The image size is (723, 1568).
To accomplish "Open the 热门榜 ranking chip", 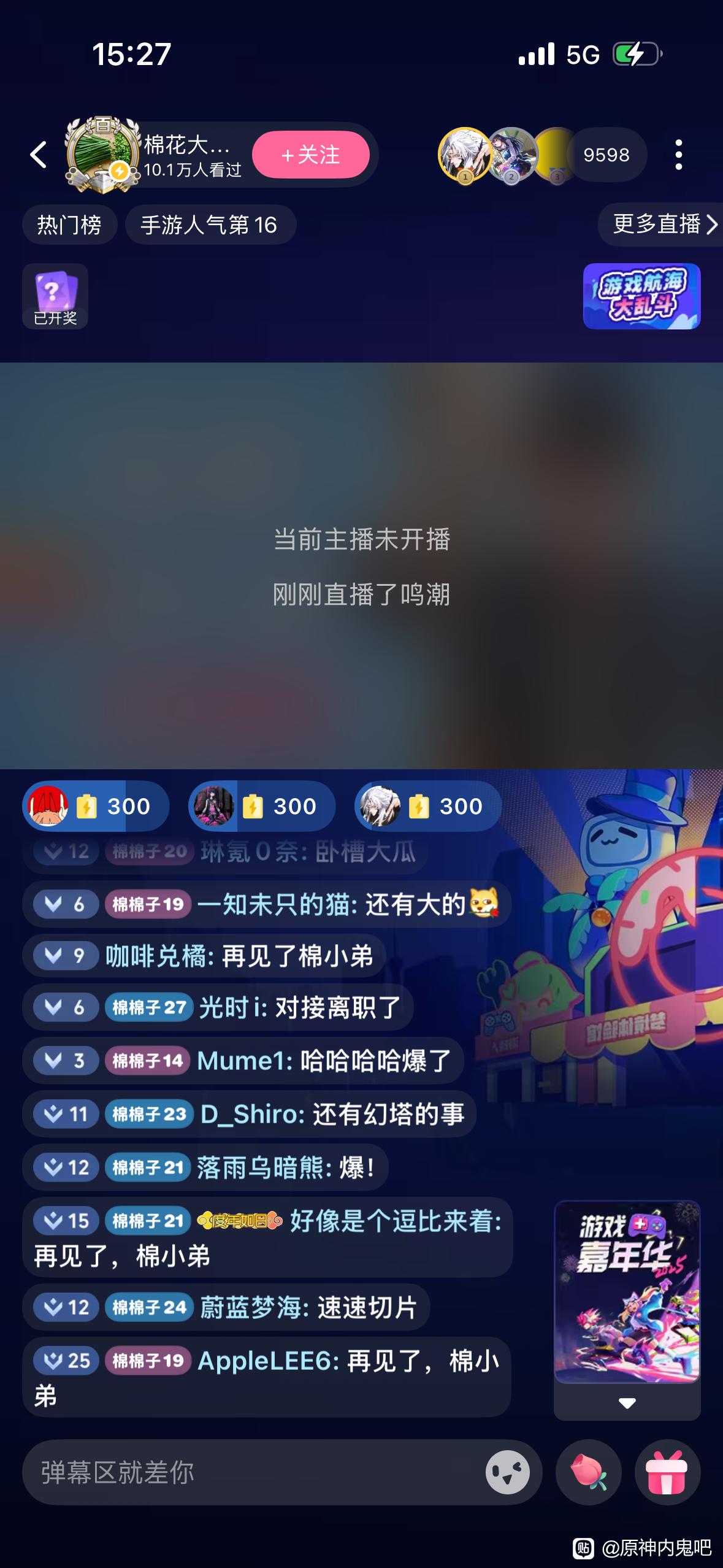I will (69, 225).
